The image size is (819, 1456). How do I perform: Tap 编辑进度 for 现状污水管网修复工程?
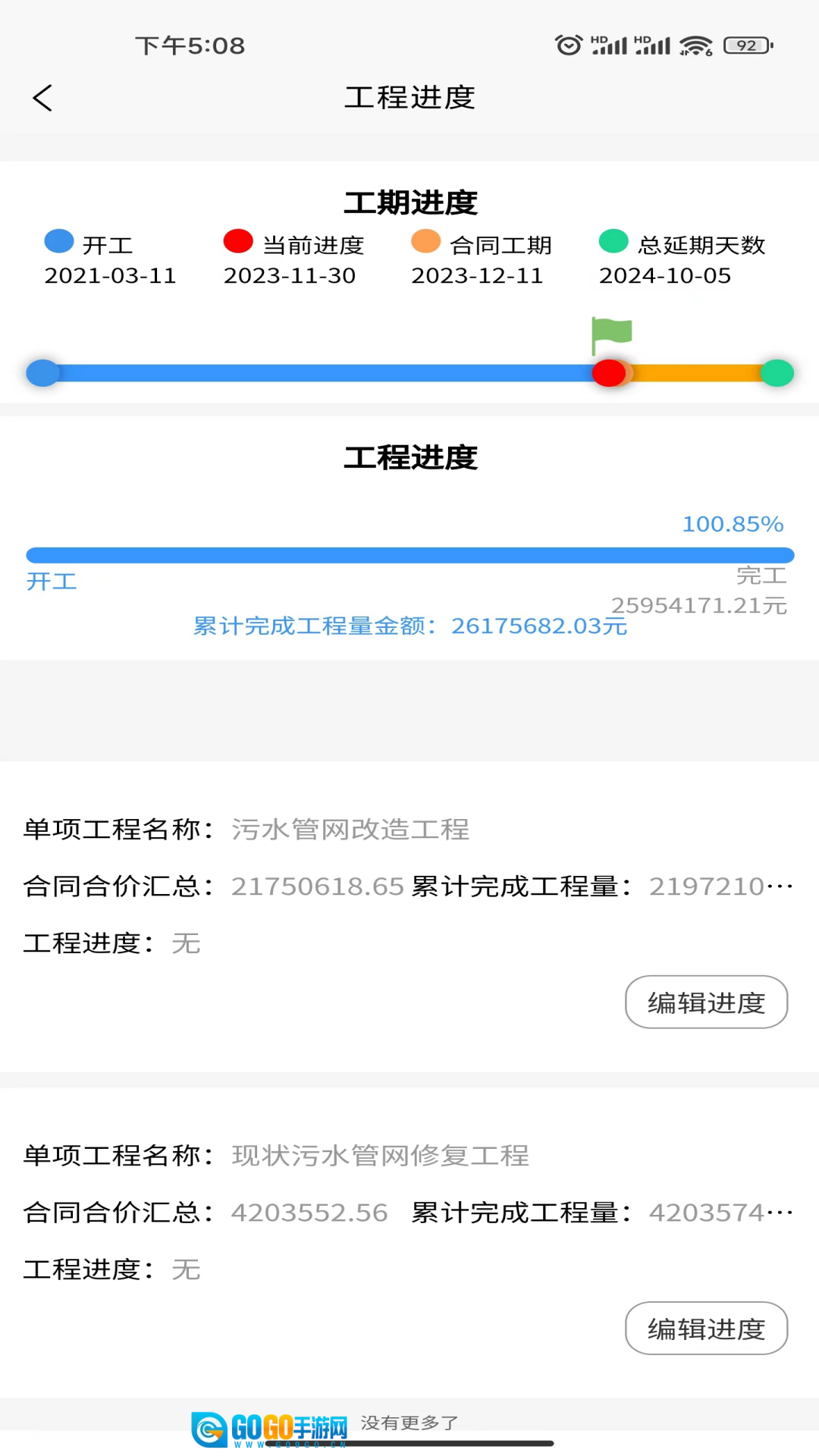coord(706,1328)
